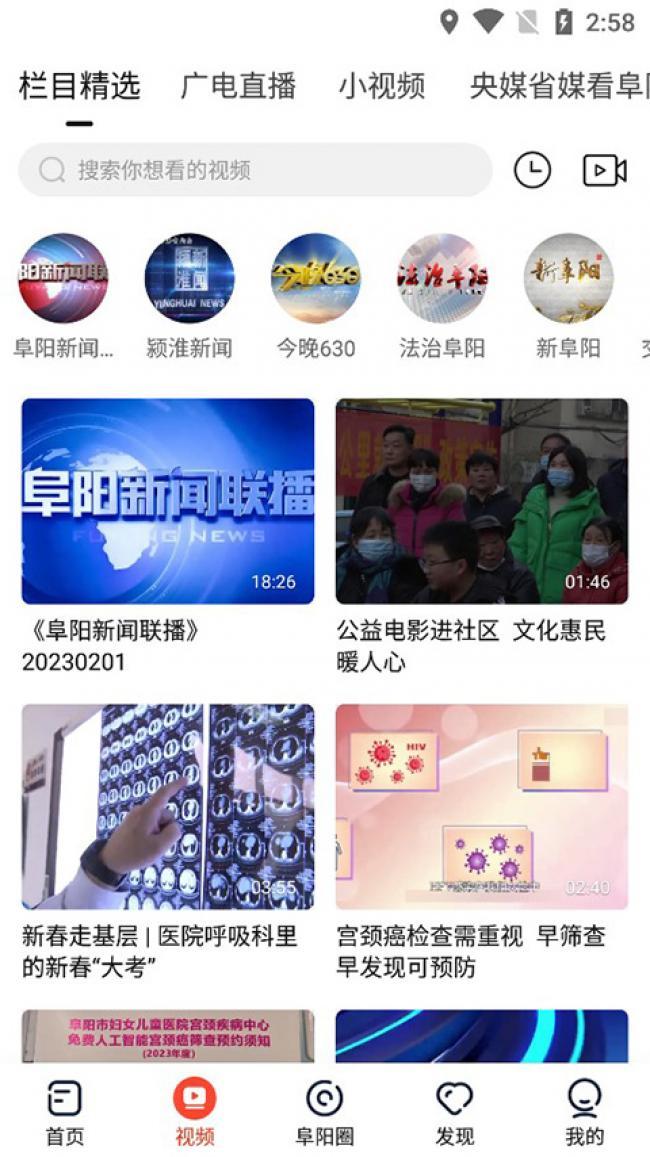Open watch history clock icon
This screenshot has width=650, height=1157.
[532, 170]
